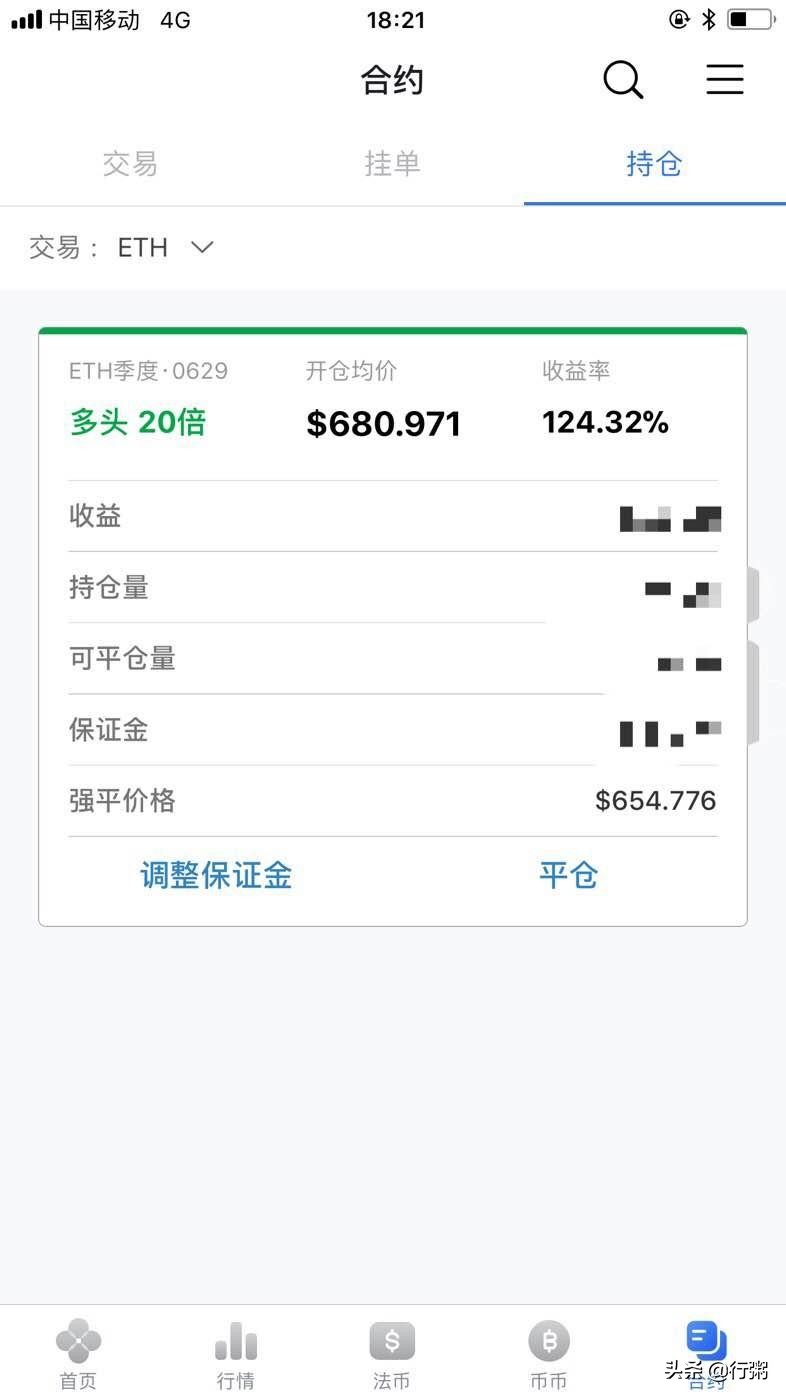Tap 平仓 to close the position
This screenshot has width=786, height=1398.
click(568, 876)
